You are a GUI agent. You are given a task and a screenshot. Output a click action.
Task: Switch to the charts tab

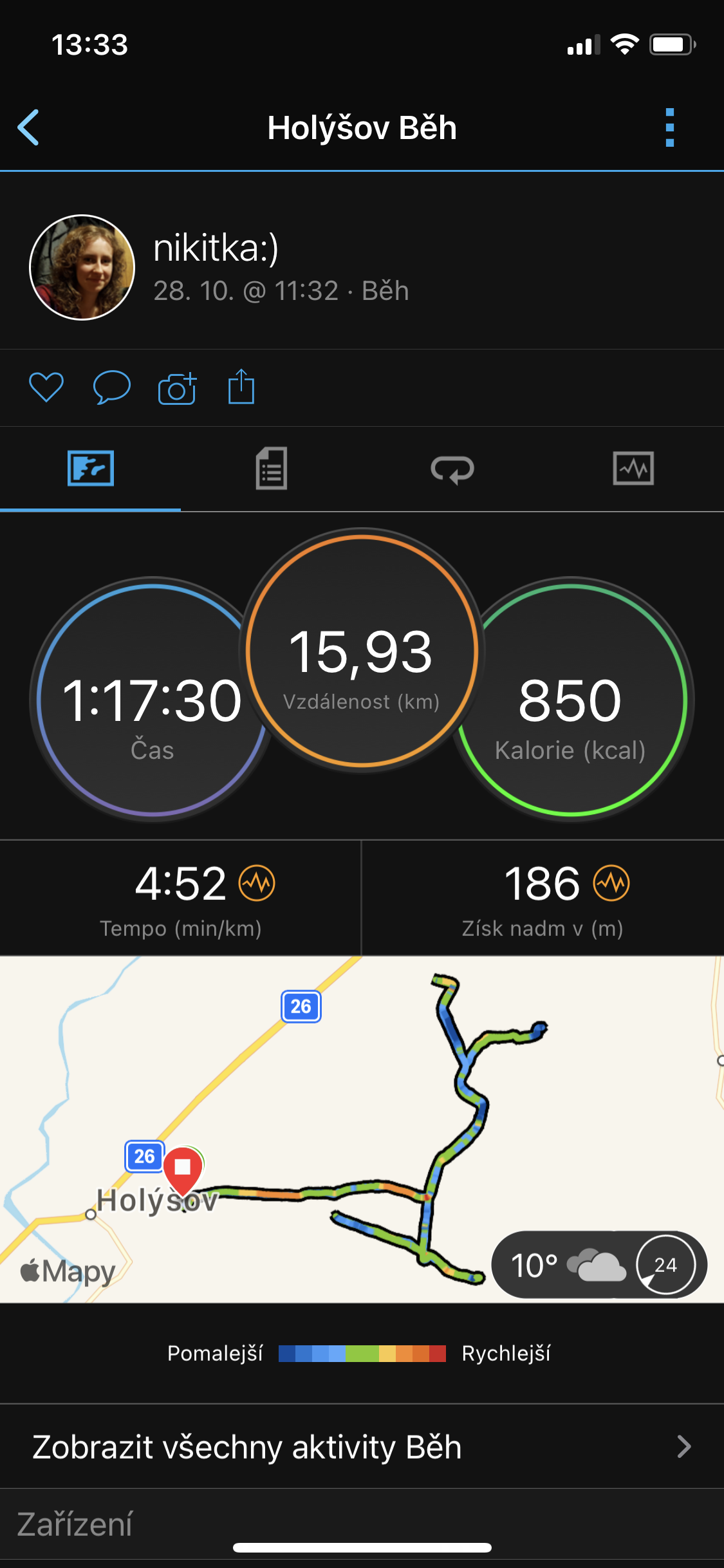[633, 468]
